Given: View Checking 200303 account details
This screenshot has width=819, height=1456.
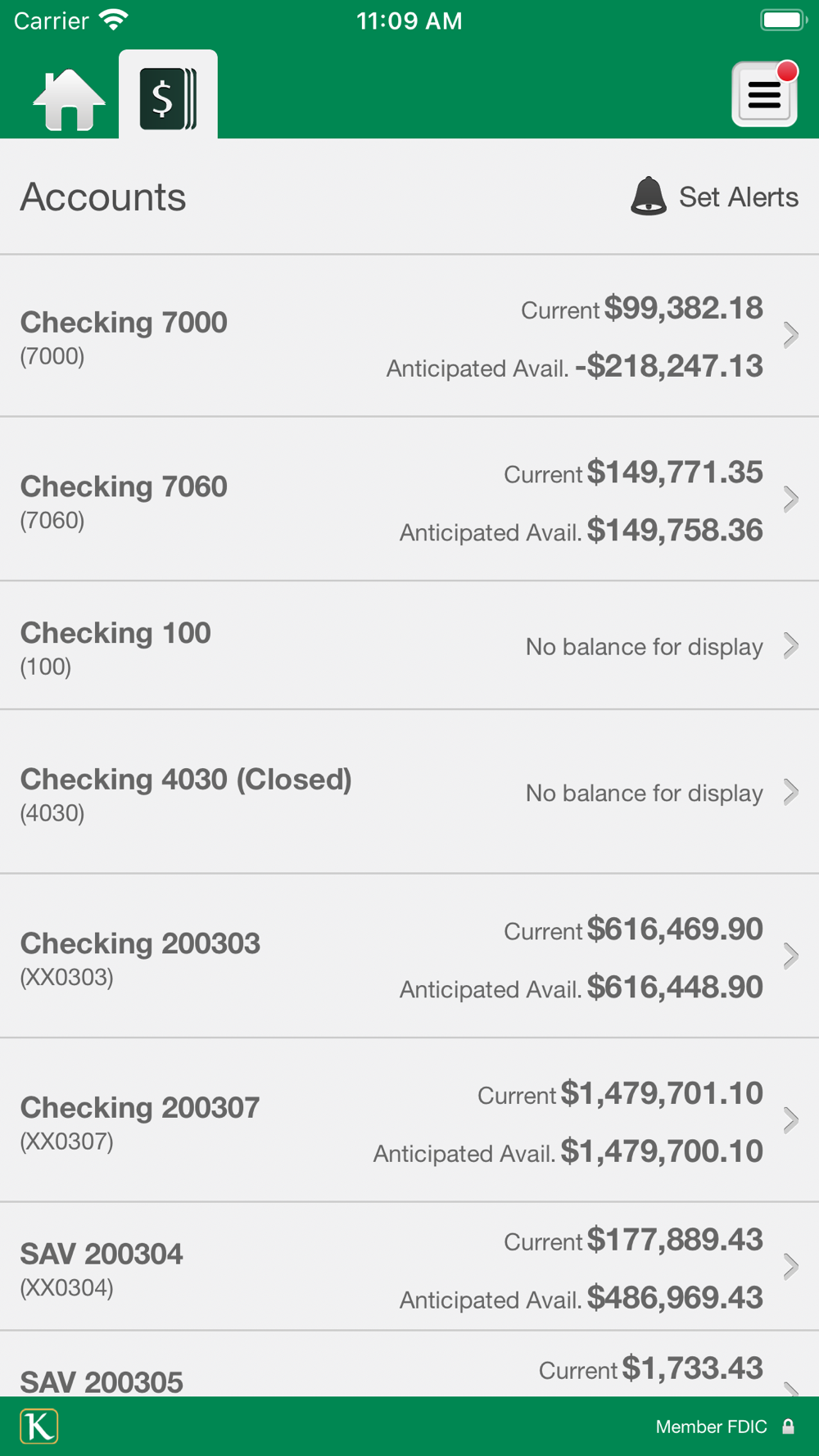Looking at the screenshot, I should click(x=409, y=956).
